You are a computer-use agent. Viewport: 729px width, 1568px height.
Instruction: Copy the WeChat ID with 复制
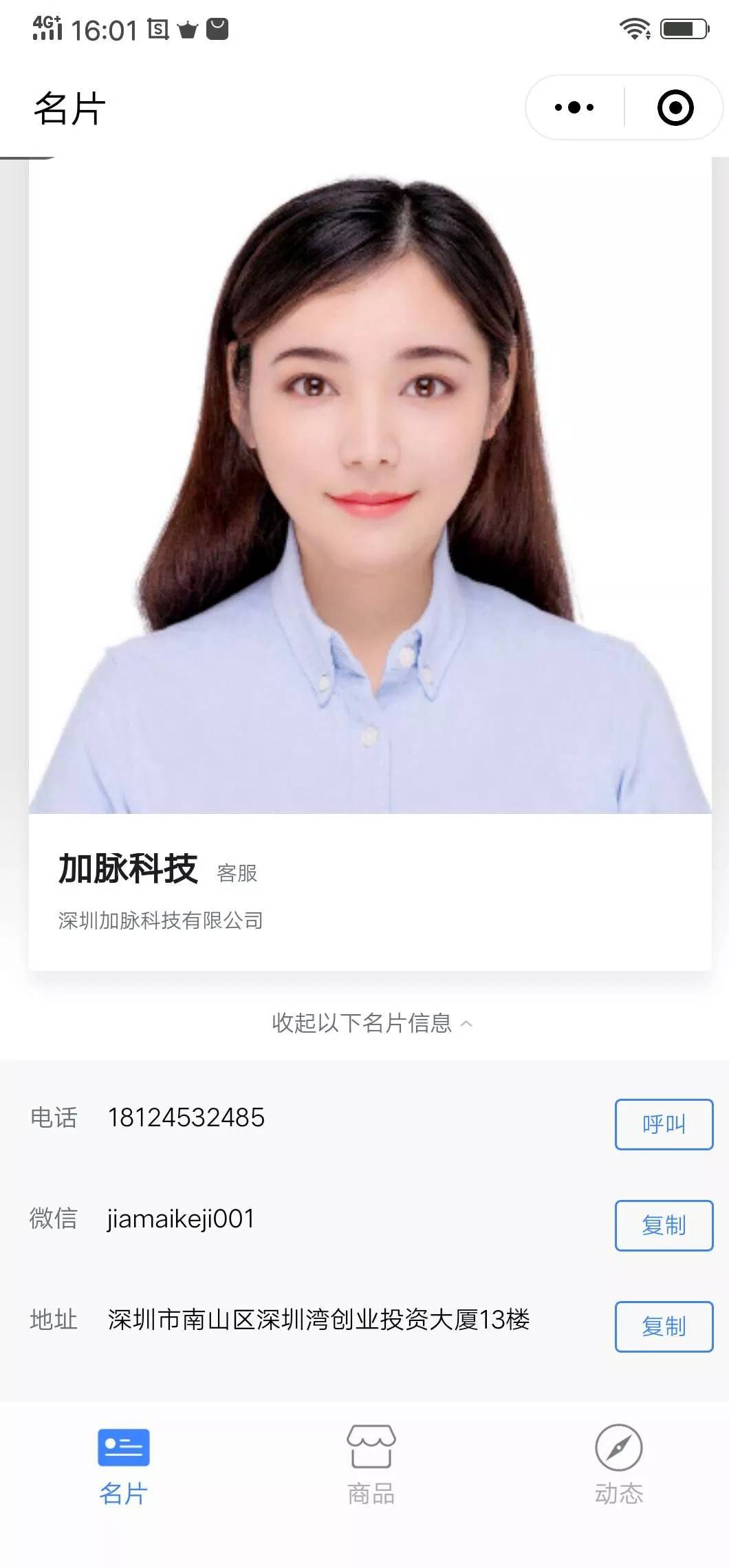[x=663, y=1226]
